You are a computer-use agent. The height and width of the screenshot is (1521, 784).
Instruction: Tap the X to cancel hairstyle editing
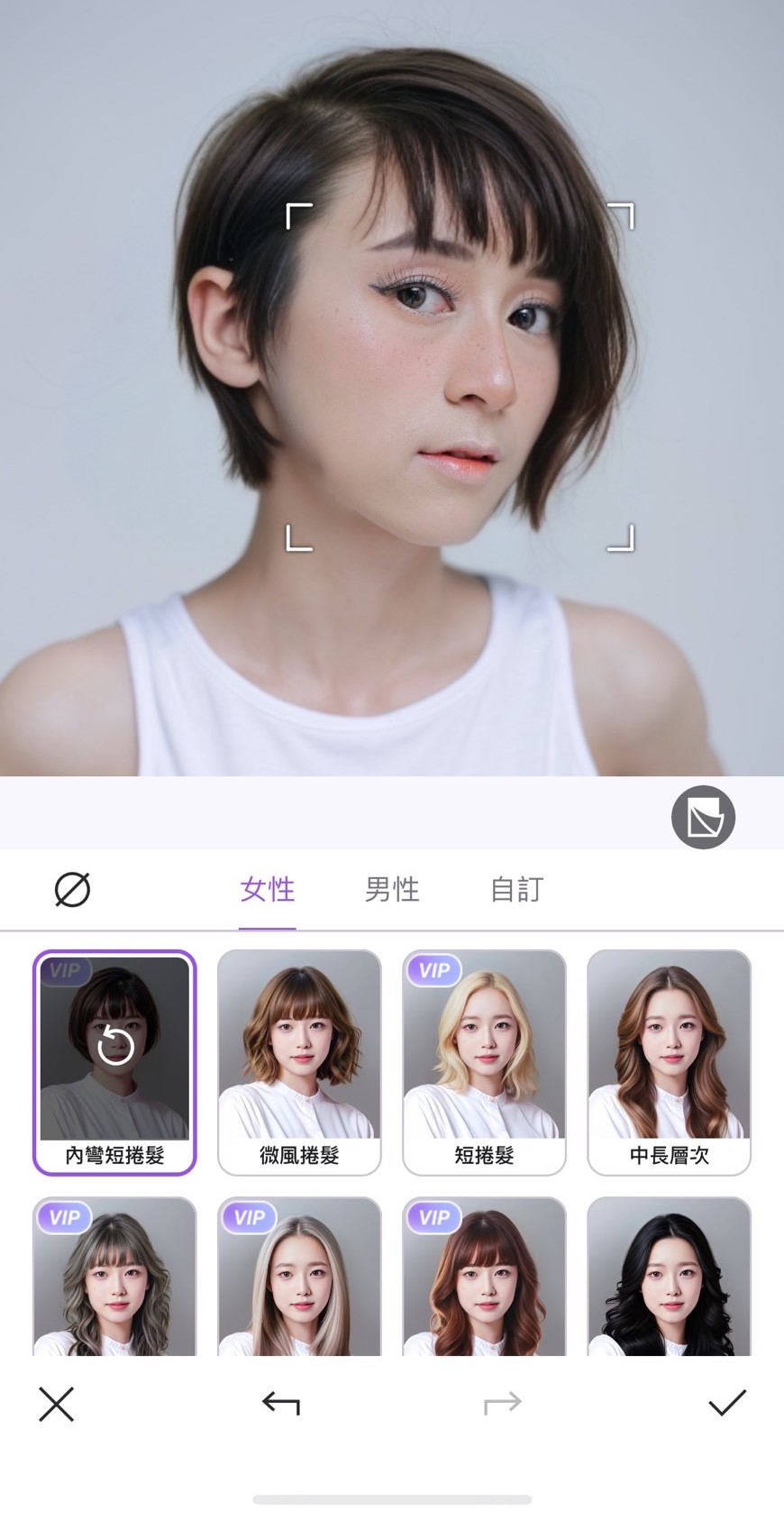tap(56, 1404)
